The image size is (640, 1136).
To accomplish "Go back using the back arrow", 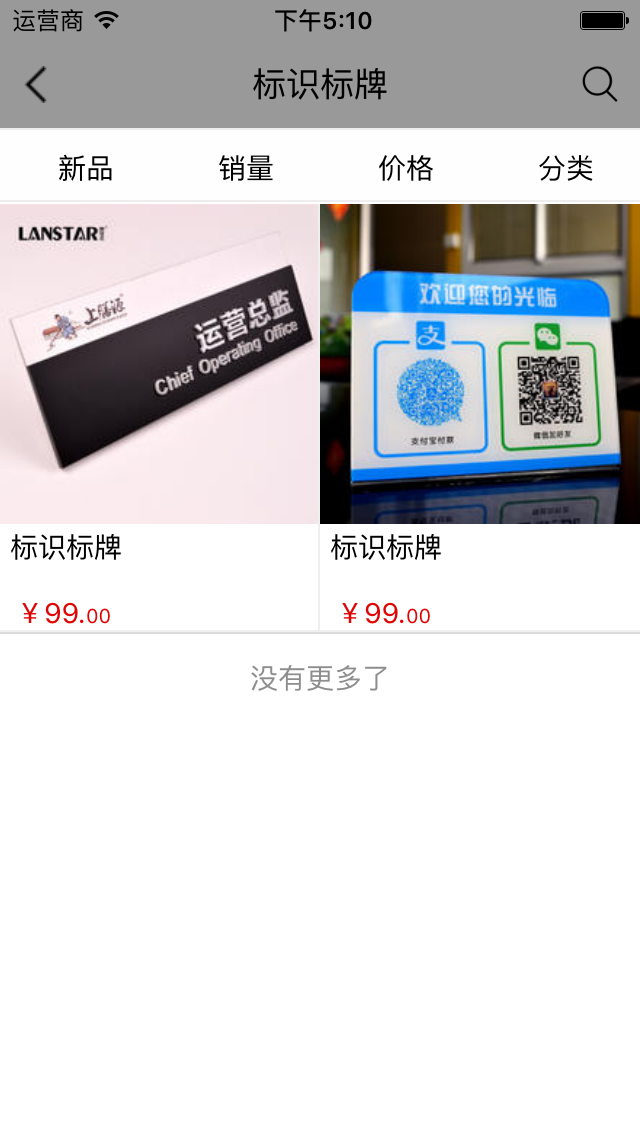I will point(36,85).
